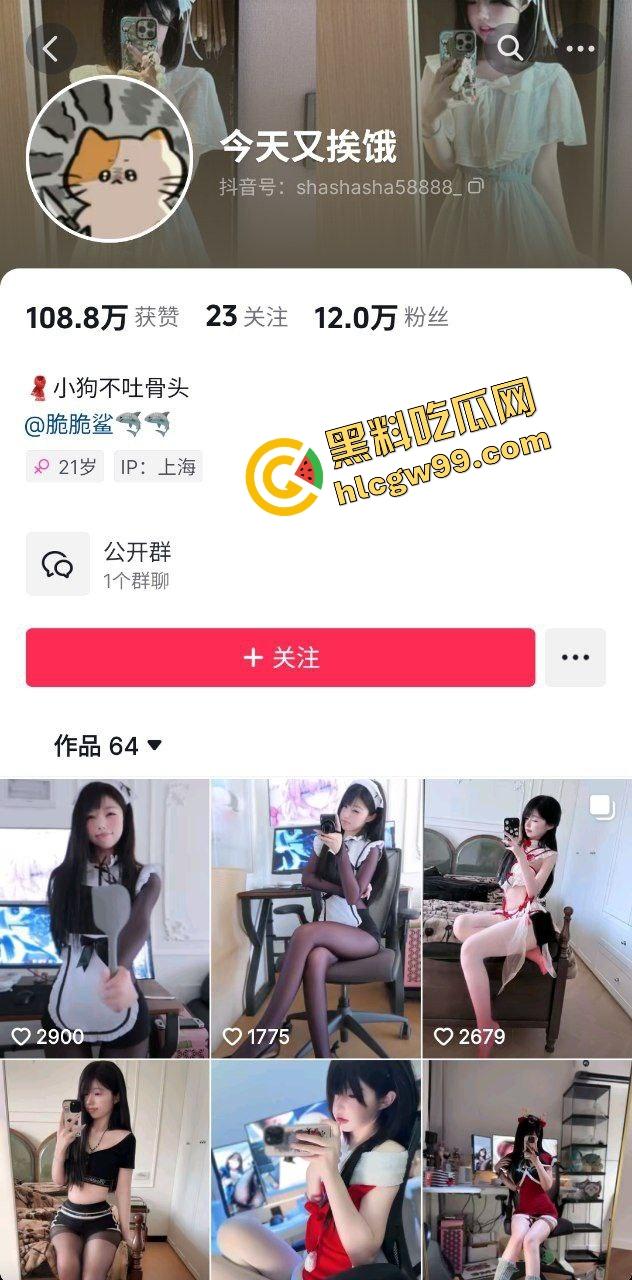
Task: Open more options beside the follow button
Action: coord(575,657)
